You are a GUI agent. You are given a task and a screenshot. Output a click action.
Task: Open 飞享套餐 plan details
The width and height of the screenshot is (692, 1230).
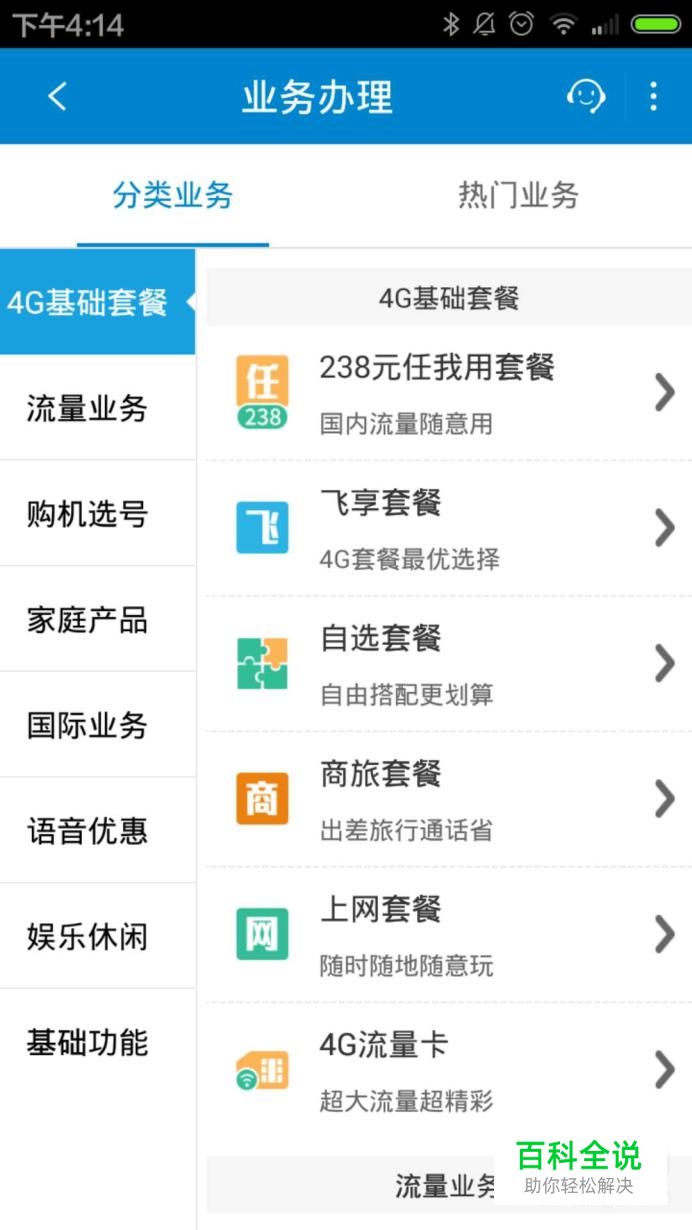pyautogui.click(x=448, y=527)
